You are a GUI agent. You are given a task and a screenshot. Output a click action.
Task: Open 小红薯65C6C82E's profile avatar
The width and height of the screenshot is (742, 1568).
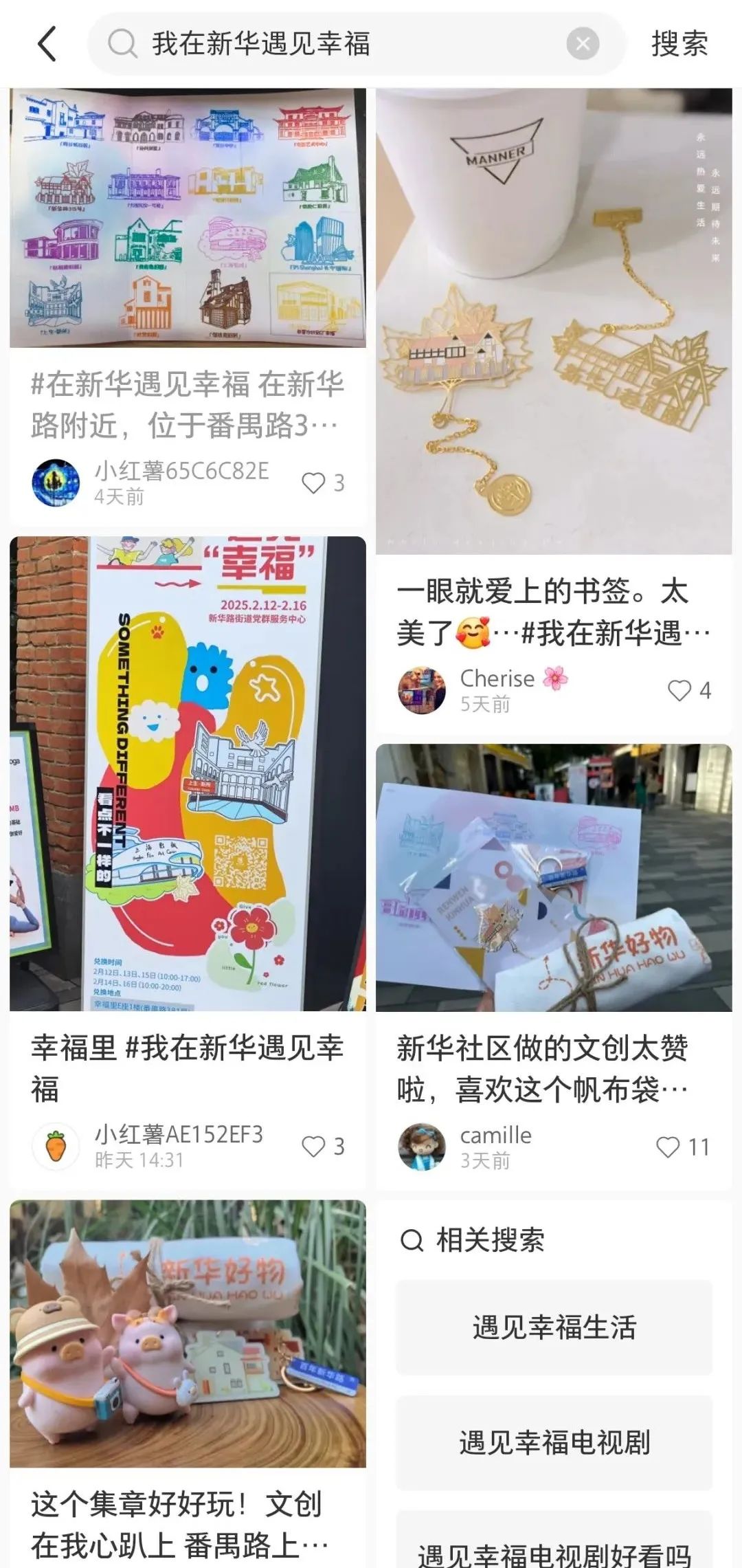pyautogui.click(x=56, y=483)
